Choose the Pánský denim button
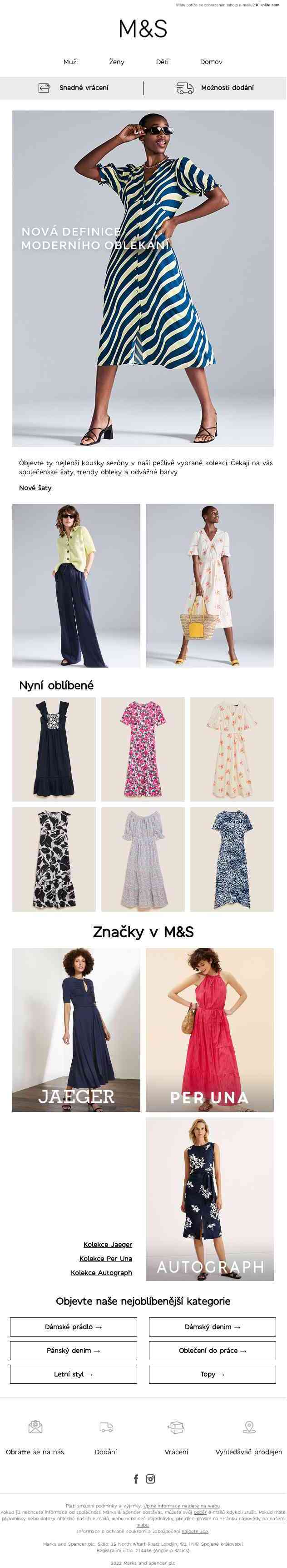The image size is (287, 1568). click(x=74, y=1350)
